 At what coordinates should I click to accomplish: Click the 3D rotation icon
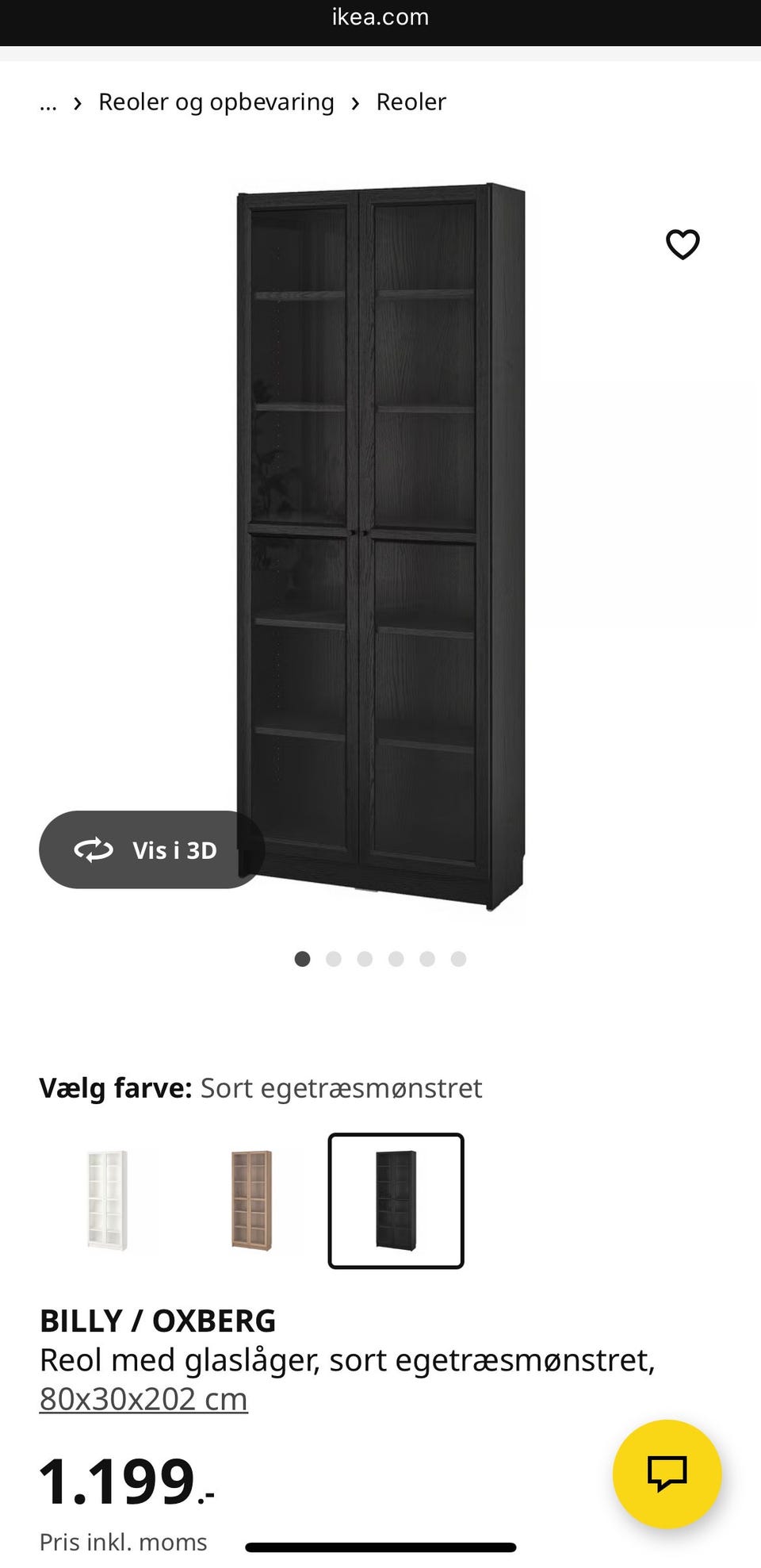click(93, 849)
